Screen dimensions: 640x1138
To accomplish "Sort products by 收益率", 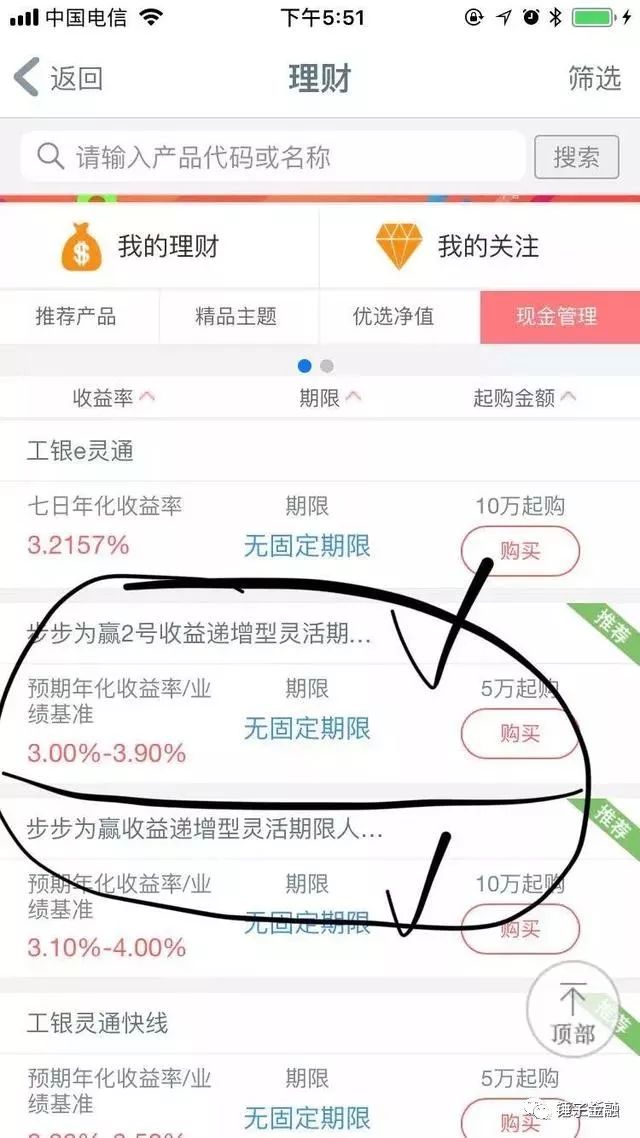I will click(113, 398).
